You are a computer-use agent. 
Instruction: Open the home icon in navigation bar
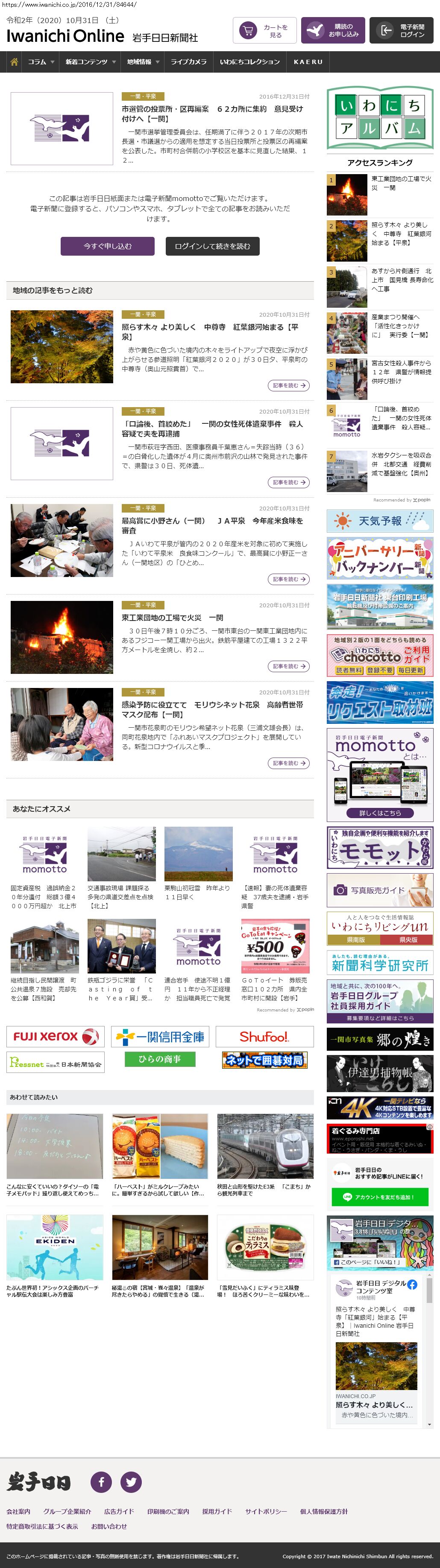coord(14,62)
